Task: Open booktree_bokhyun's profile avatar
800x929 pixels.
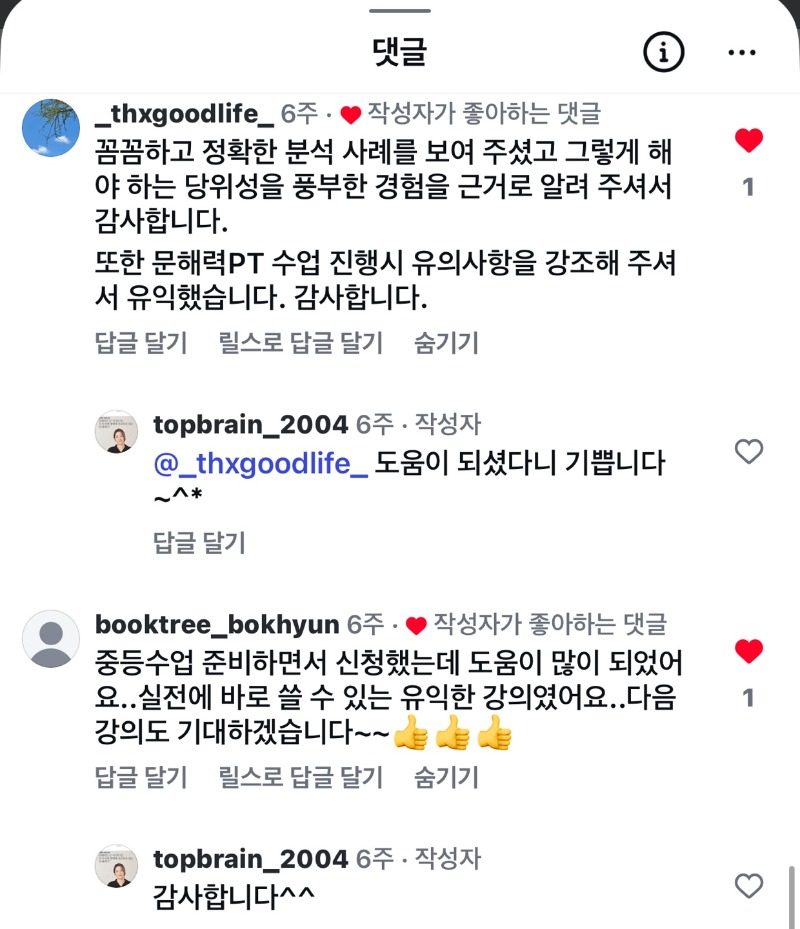Action: pyautogui.click(x=50, y=638)
